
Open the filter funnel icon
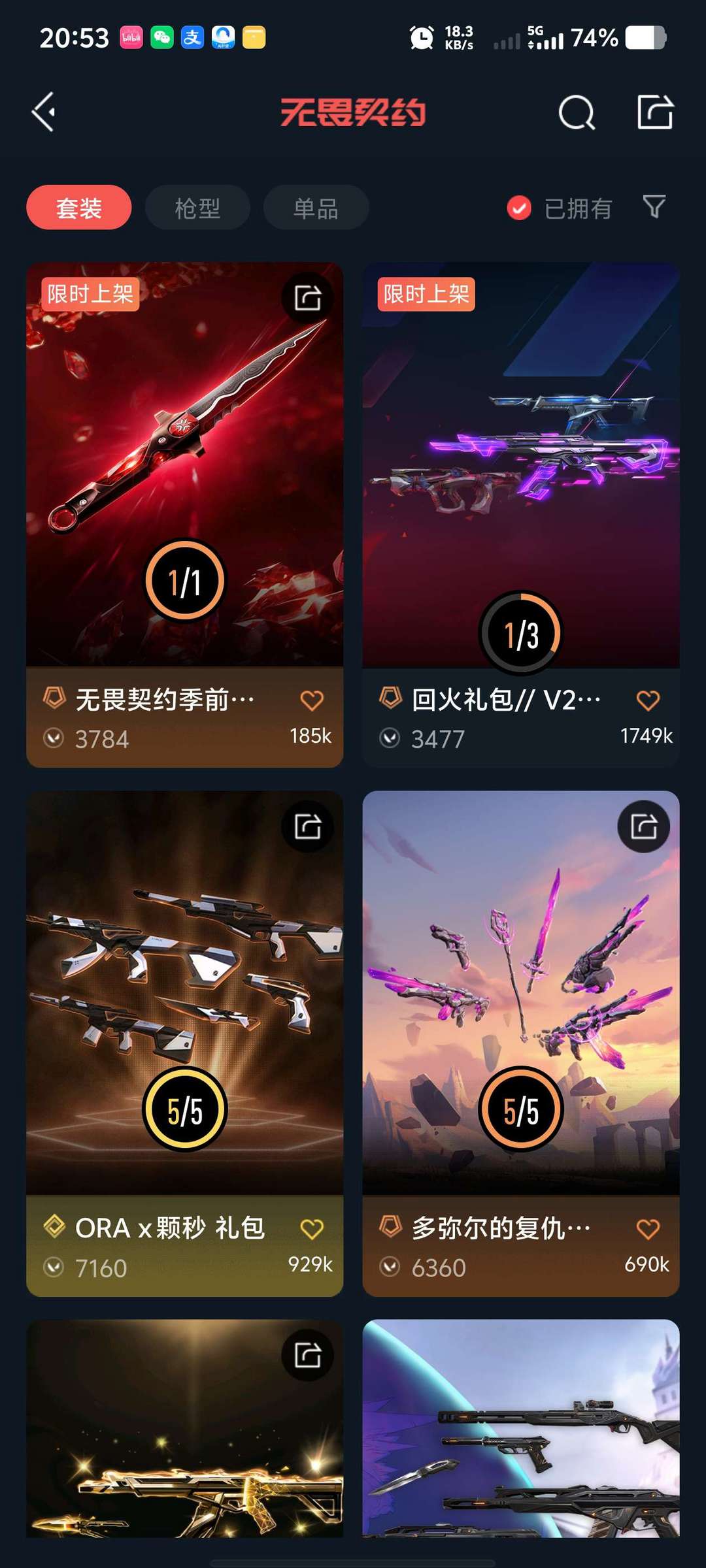(654, 207)
